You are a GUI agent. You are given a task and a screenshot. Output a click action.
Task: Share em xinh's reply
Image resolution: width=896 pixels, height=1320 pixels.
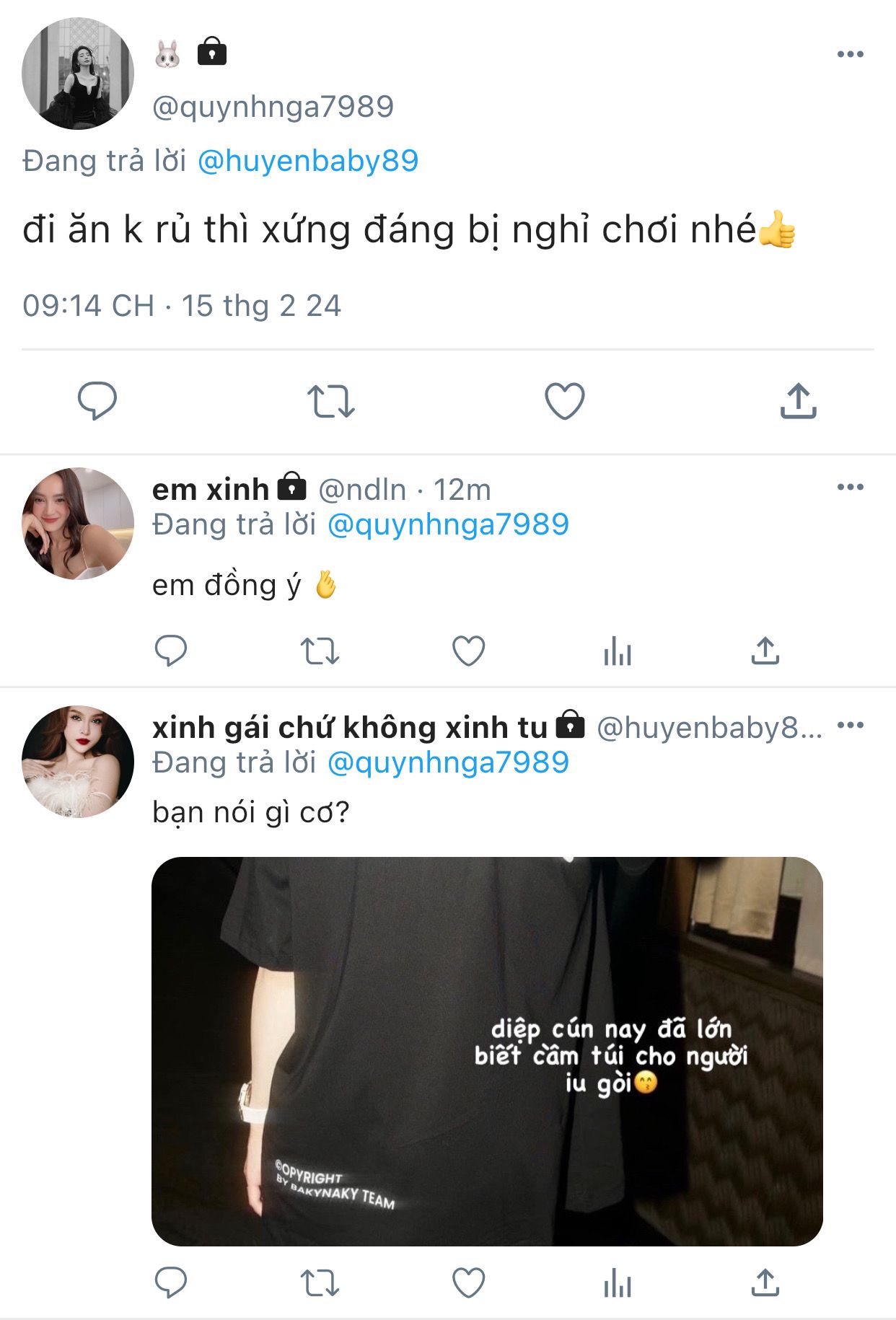(765, 651)
